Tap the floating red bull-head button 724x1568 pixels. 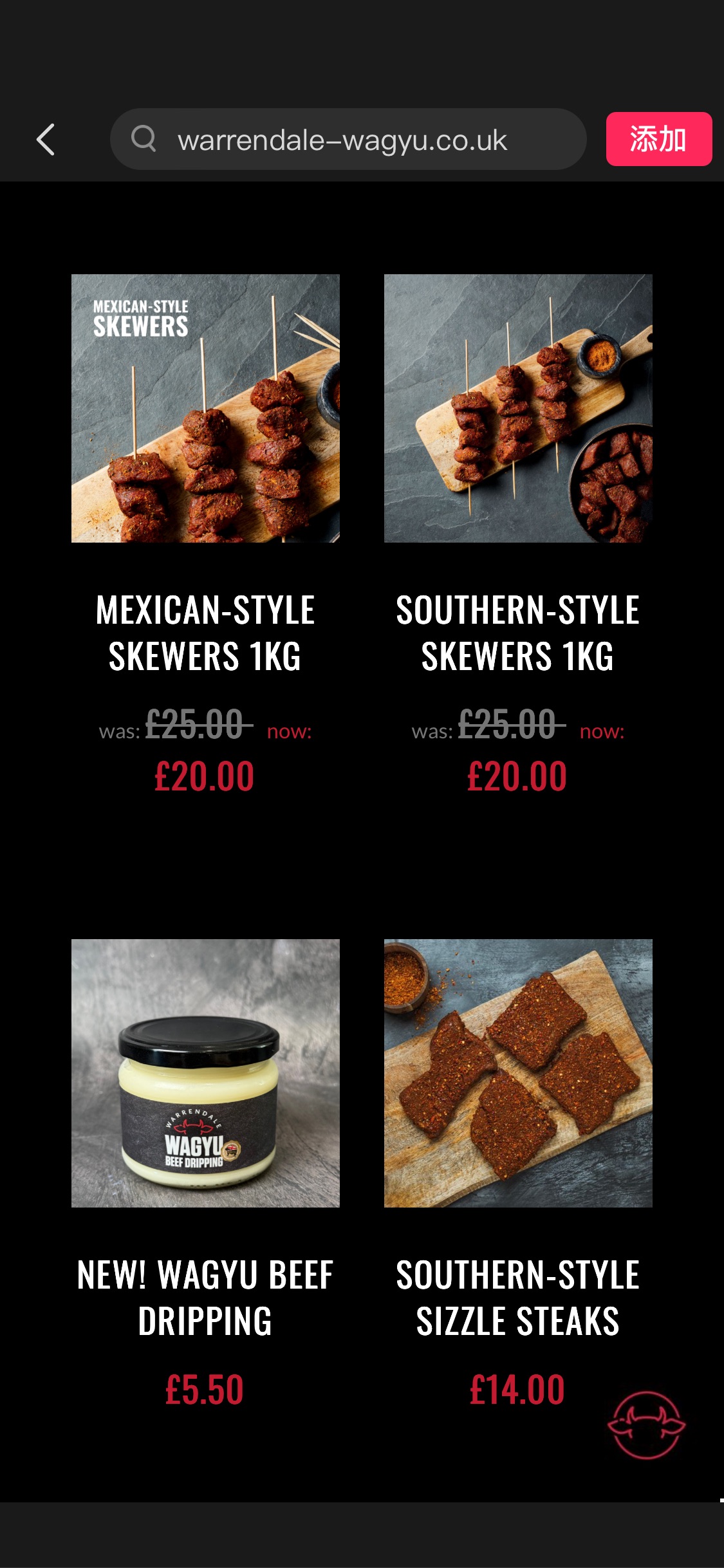click(x=646, y=1424)
